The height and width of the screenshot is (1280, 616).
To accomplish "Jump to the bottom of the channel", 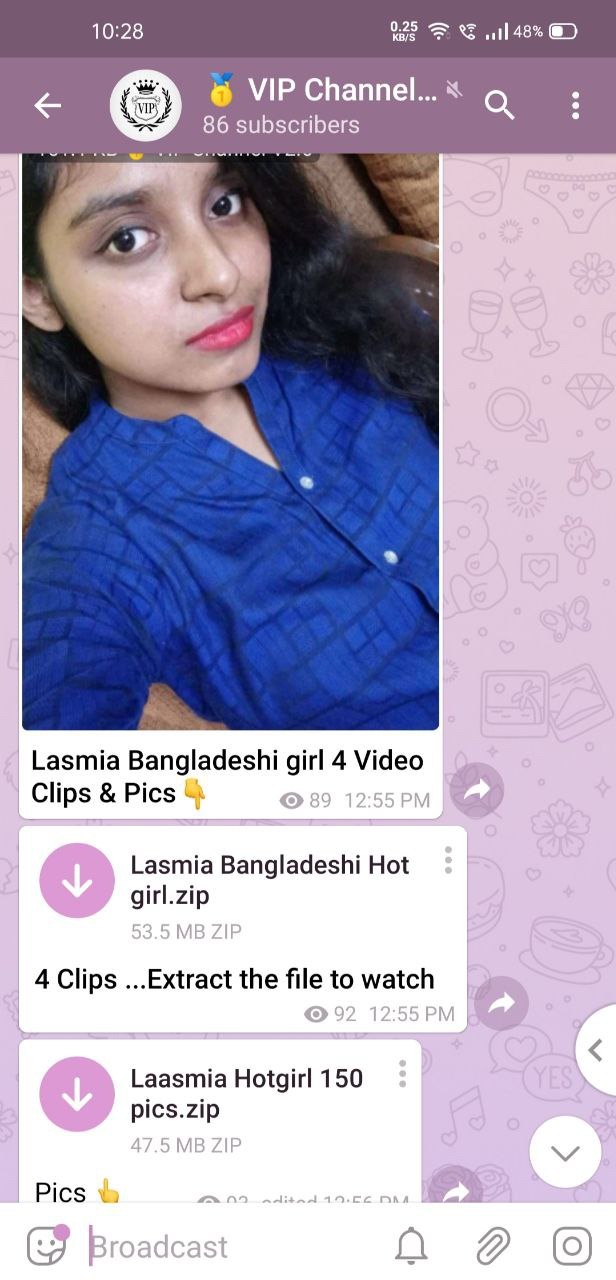I will (x=565, y=1152).
